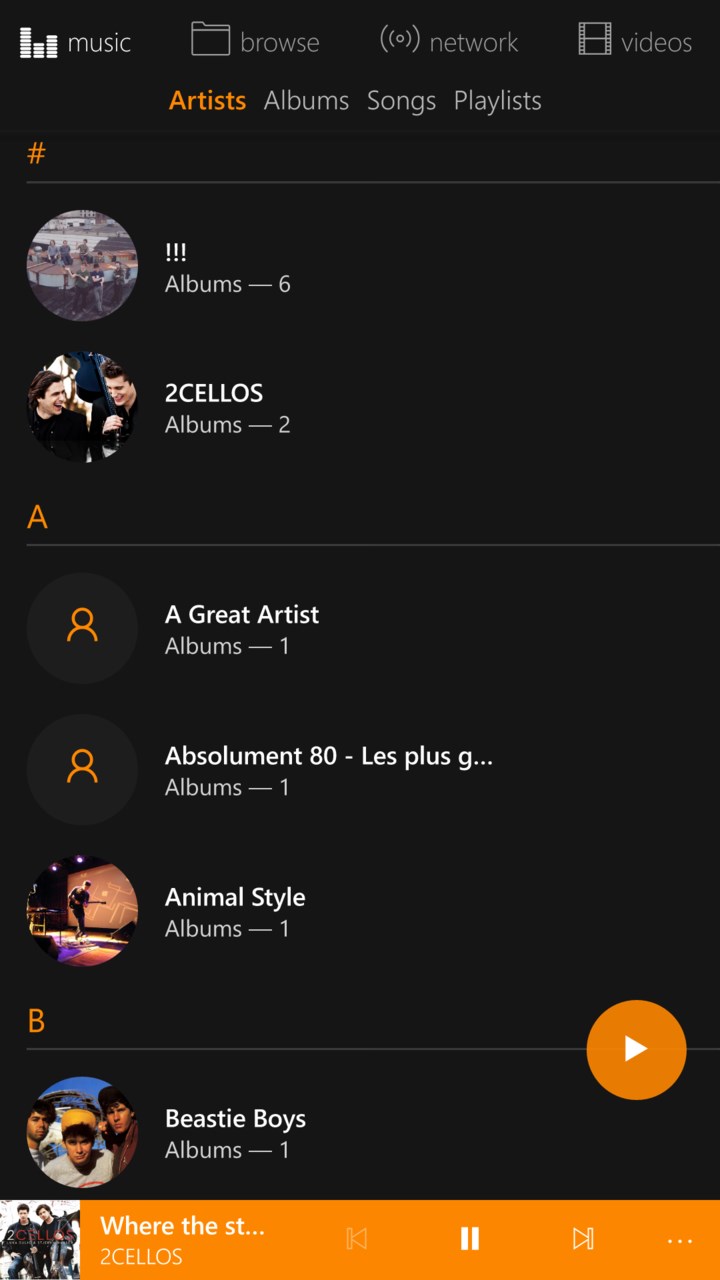Viewport: 720px width, 1280px height.
Task: Tap the song title Where the st... in playback bar
Action: (x=183, y=1226)
